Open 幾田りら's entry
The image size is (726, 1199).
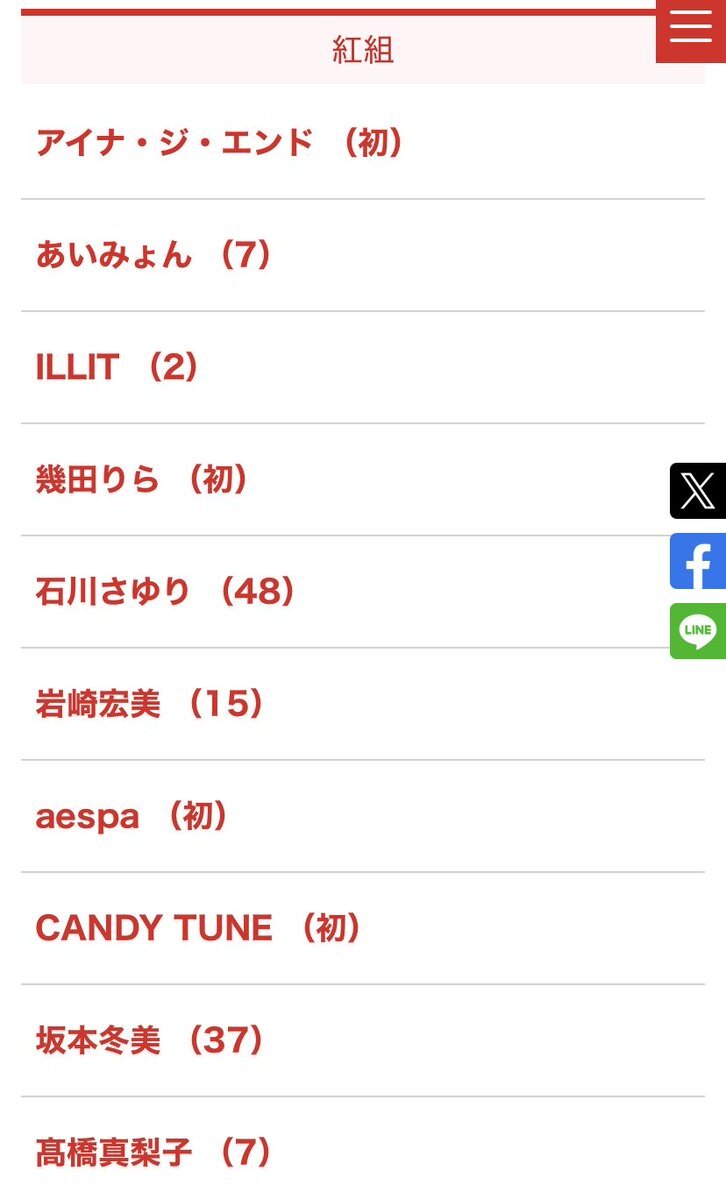pos(141,479)
